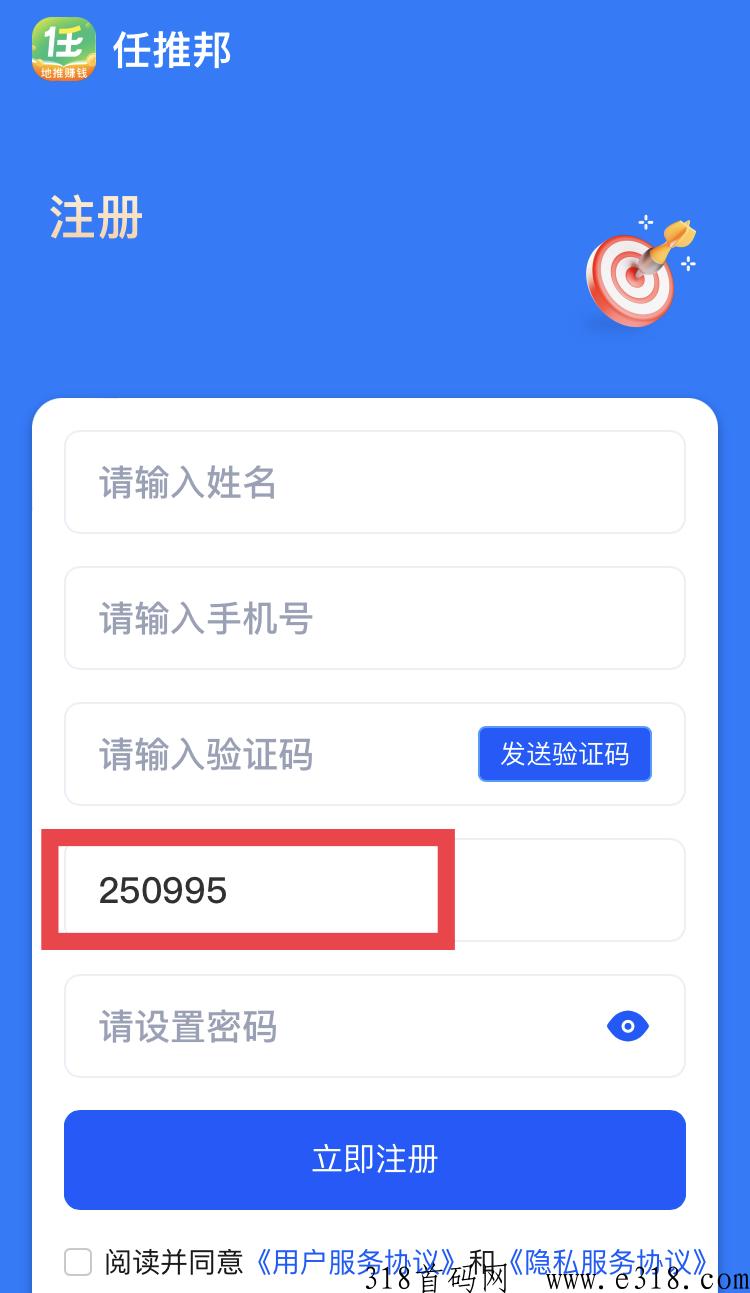Check the agreement consent checkbox
The height and width of the screenshot is (1293, 750).
tap(78, 1262)
